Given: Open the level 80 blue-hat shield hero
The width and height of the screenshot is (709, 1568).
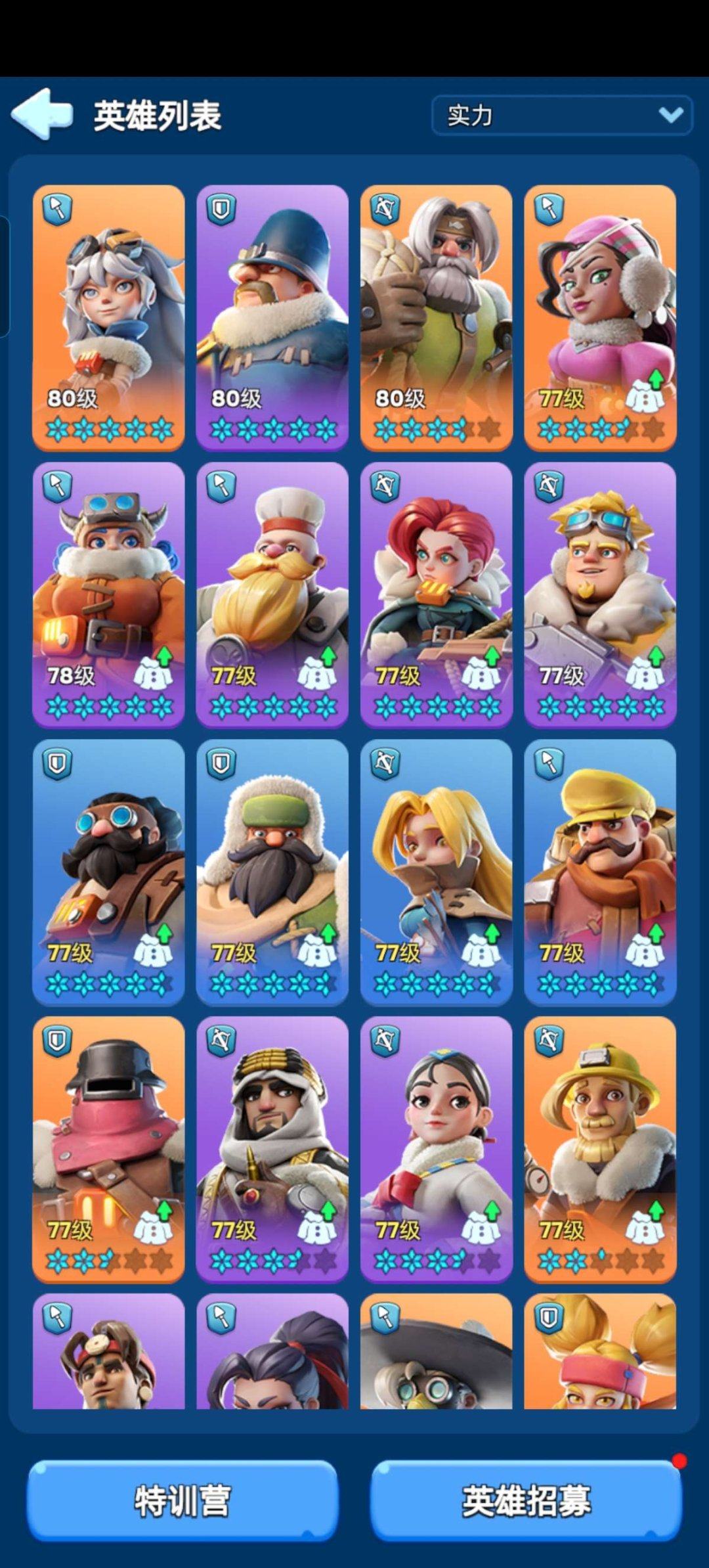Looking at the screenshot, I should [x=272, y=317].
